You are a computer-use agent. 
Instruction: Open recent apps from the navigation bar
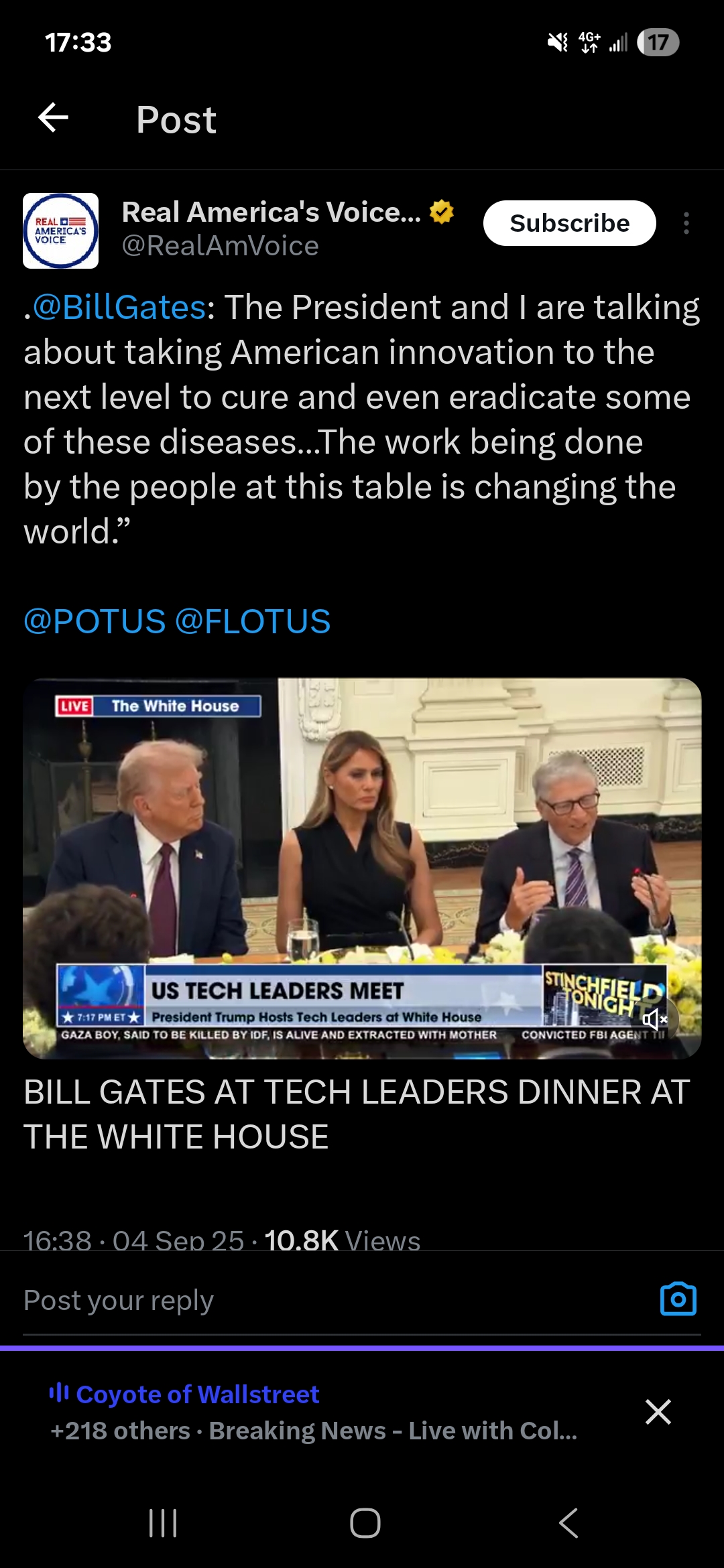[x=163, y=1523]
